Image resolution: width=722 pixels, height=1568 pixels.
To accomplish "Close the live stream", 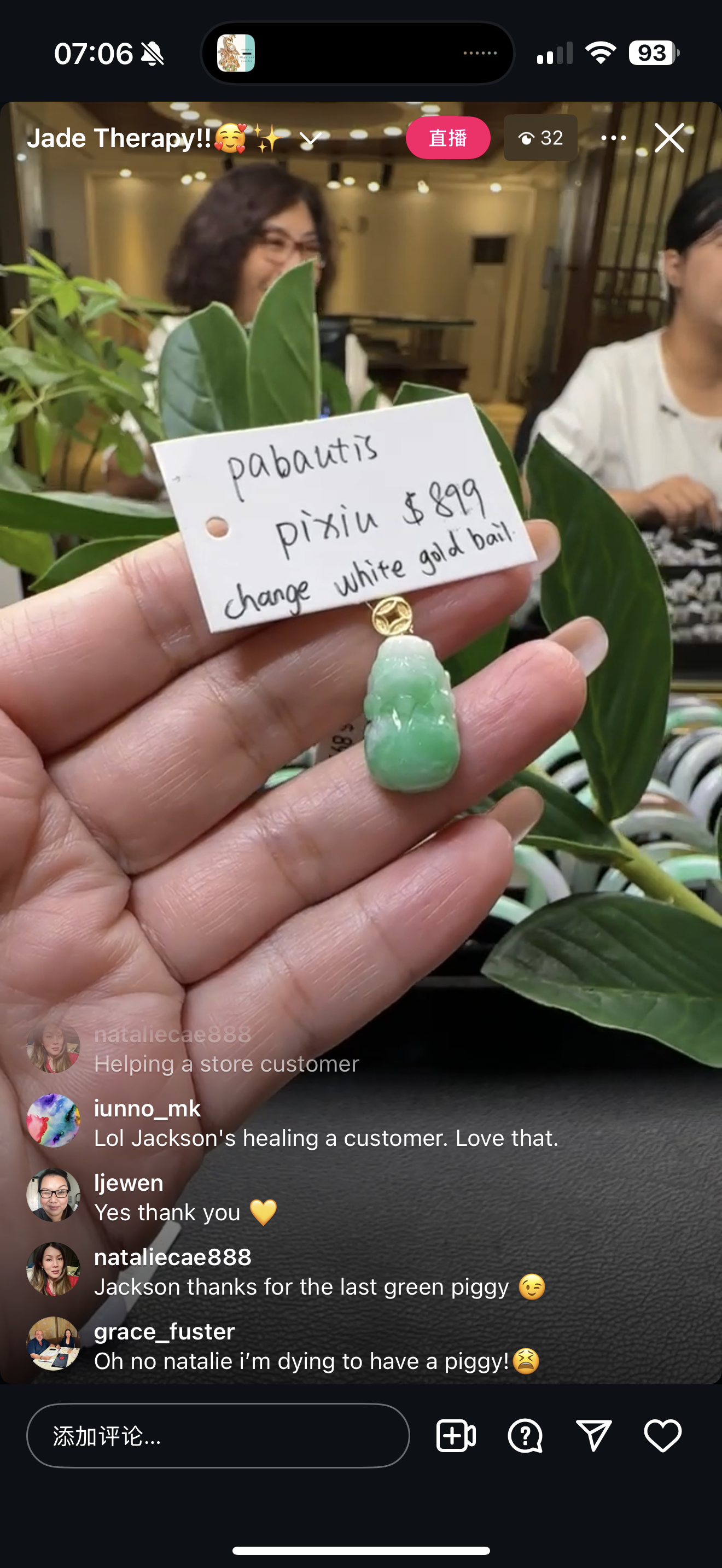I will (x=669, y=138).
